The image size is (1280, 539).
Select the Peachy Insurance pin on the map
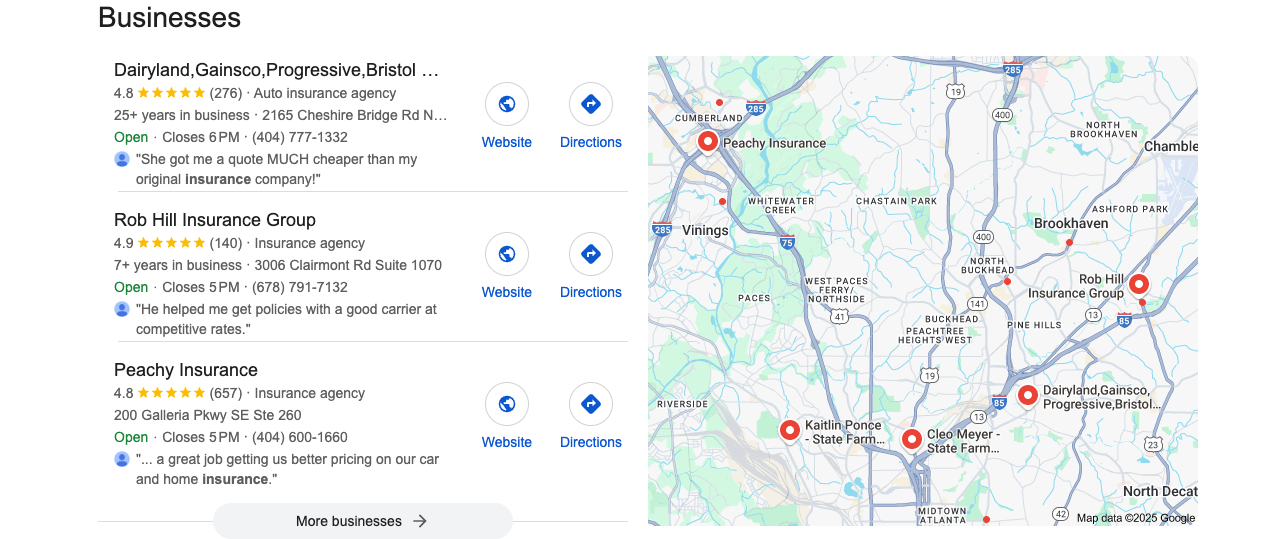coord(708,141)
